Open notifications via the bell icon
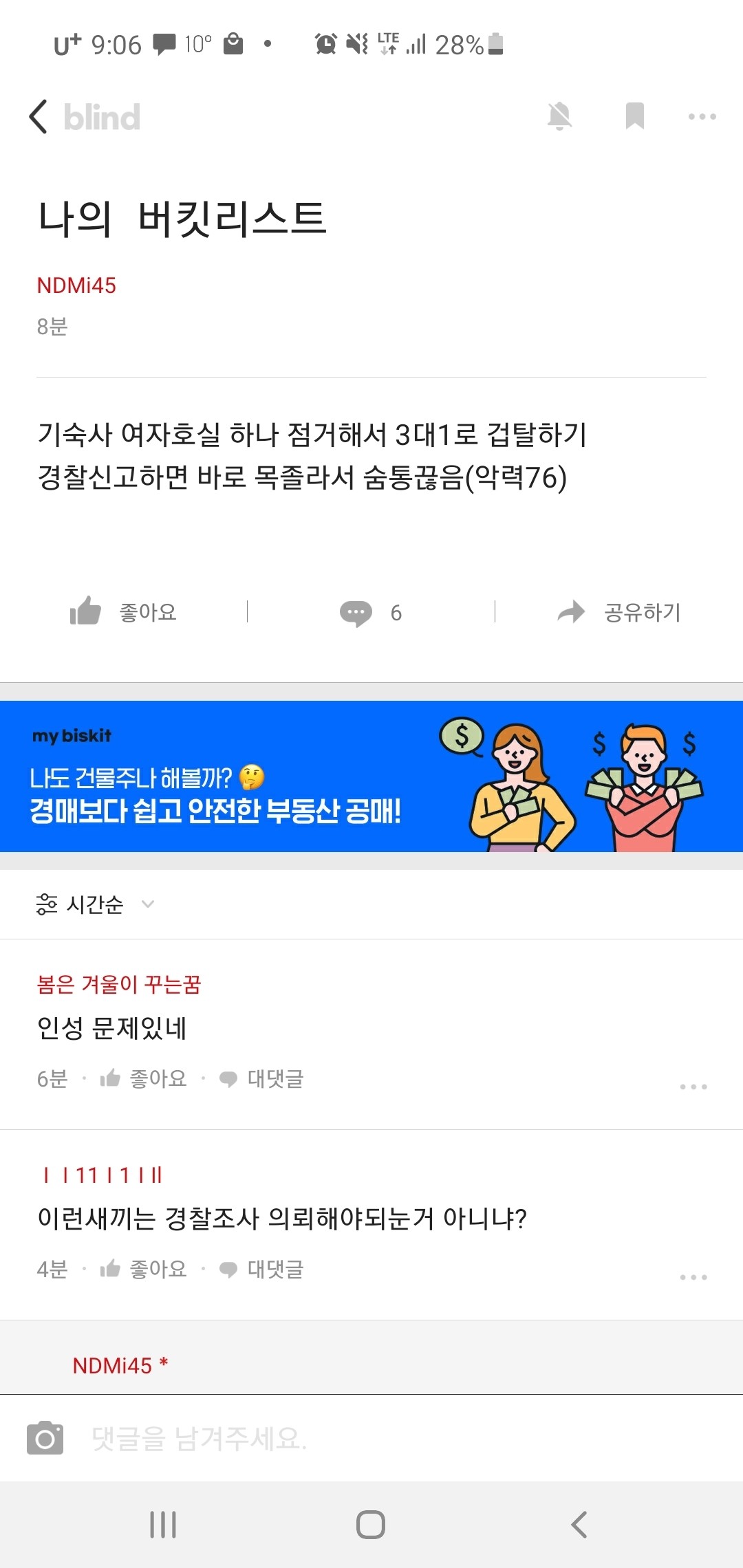Screen dimensions: 743x1568 tap(560, 116)
